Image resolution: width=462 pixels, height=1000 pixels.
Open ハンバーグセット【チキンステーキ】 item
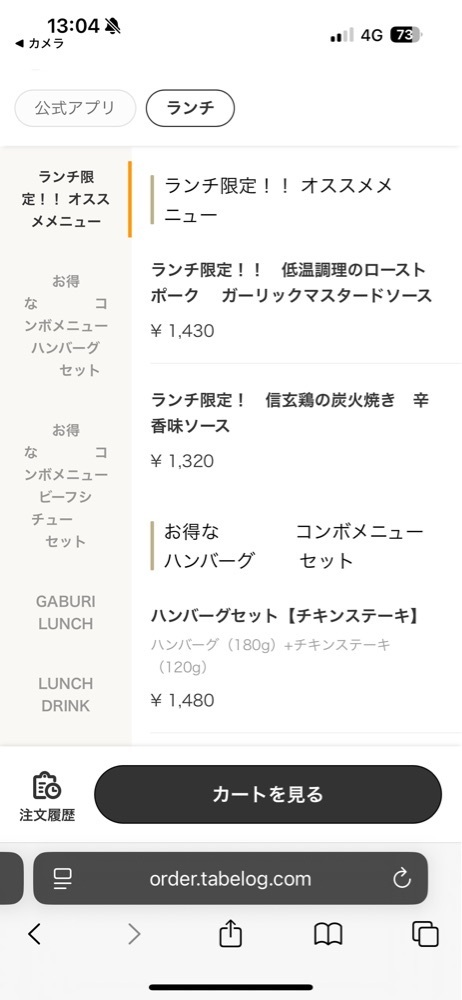pos(305,657)
